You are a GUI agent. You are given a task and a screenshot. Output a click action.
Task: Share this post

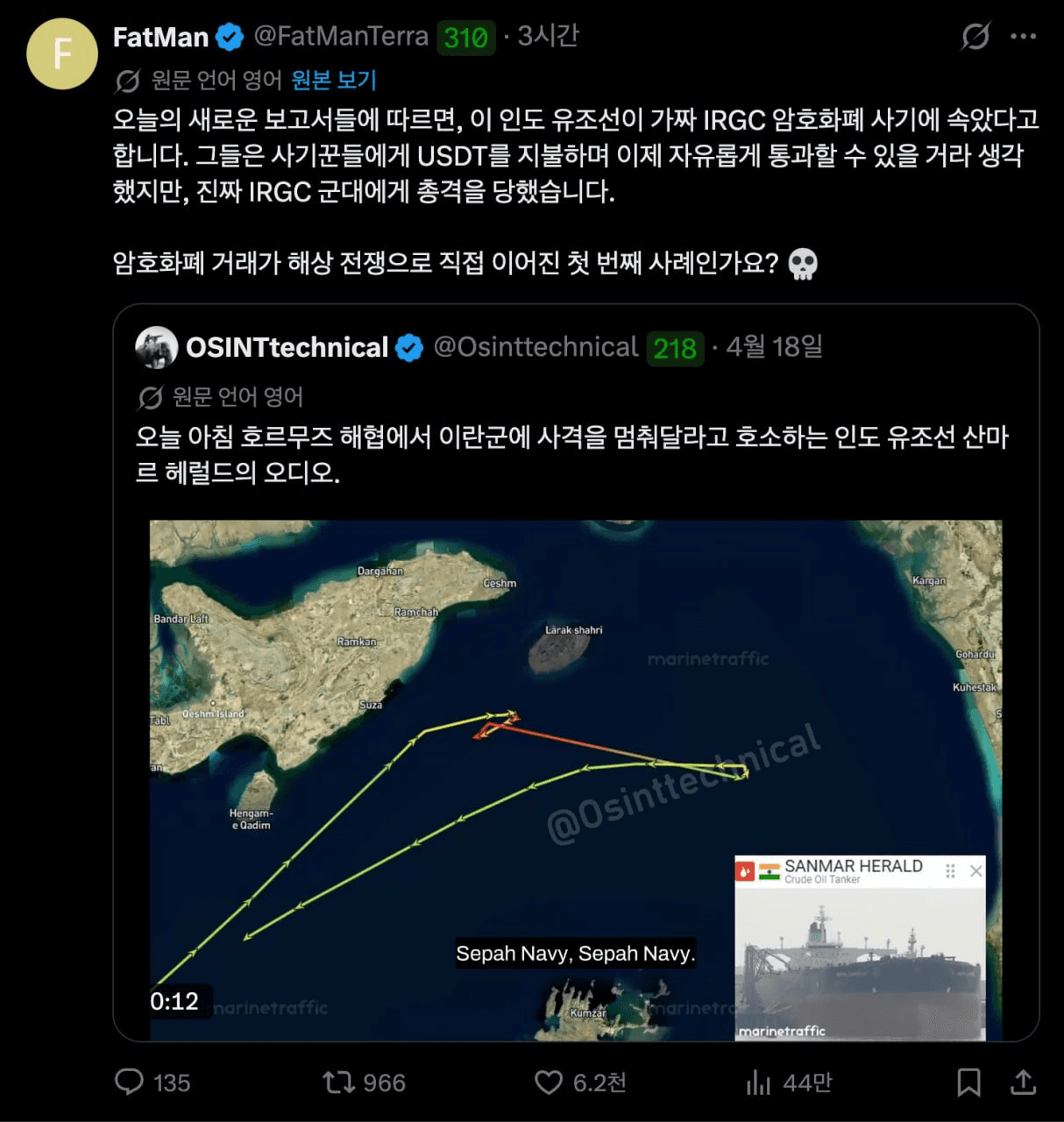click(x=1023, y=1082)
